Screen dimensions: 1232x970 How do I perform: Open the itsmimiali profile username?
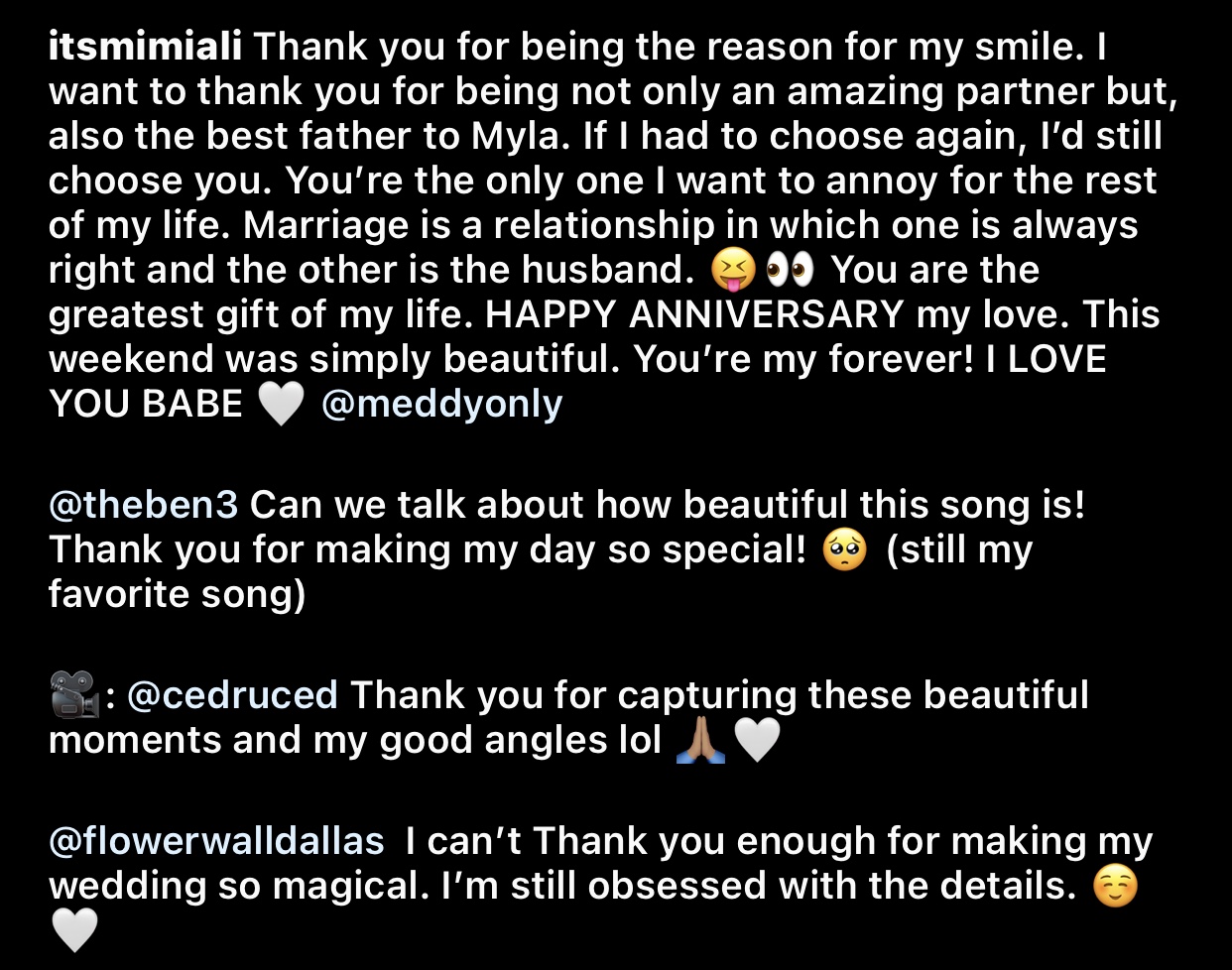[147, 47]
